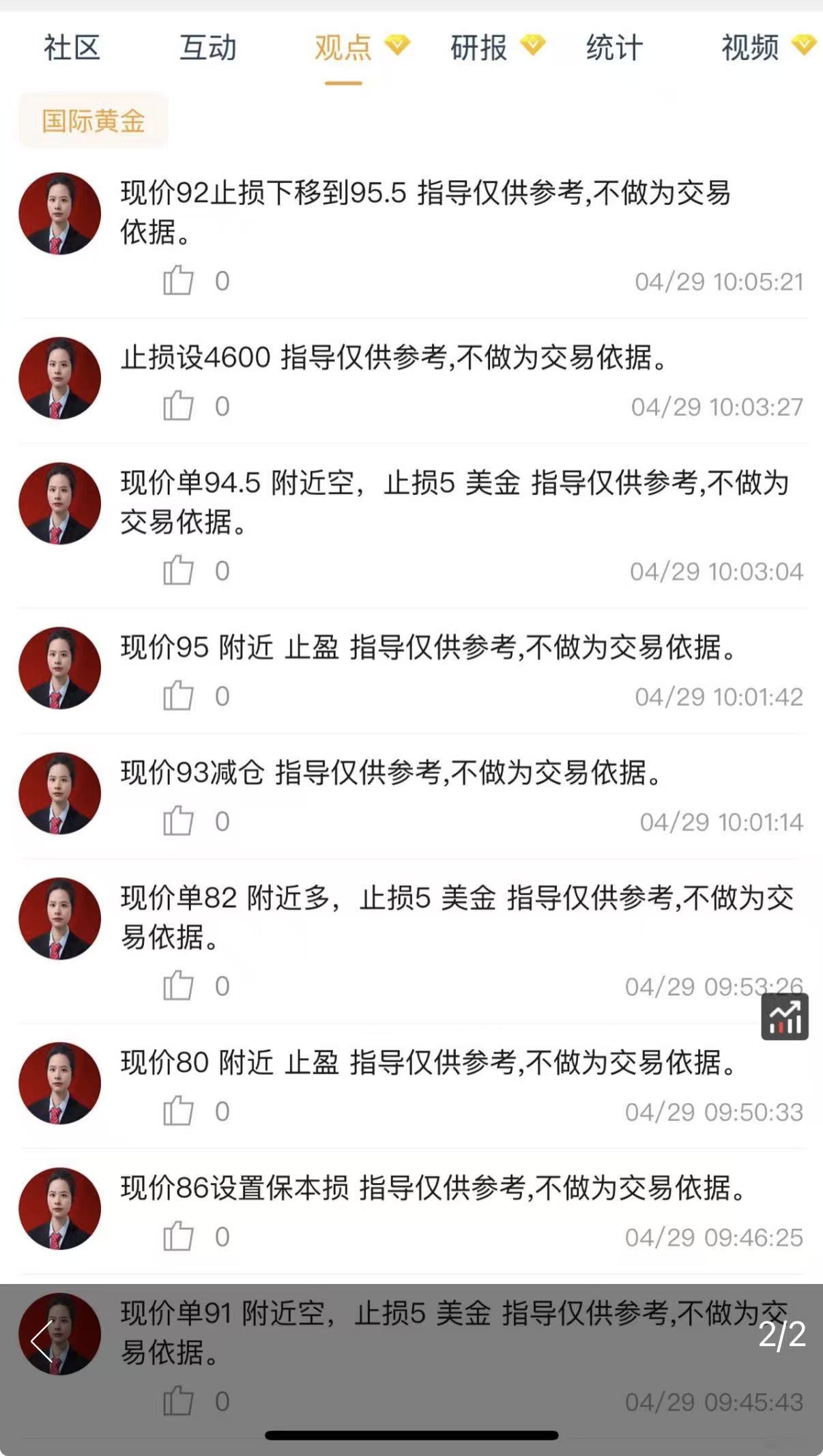Open the avatar beside the 止损设4600 post
The height and width of the screenshot is (1456, 823).
[59, 378]
